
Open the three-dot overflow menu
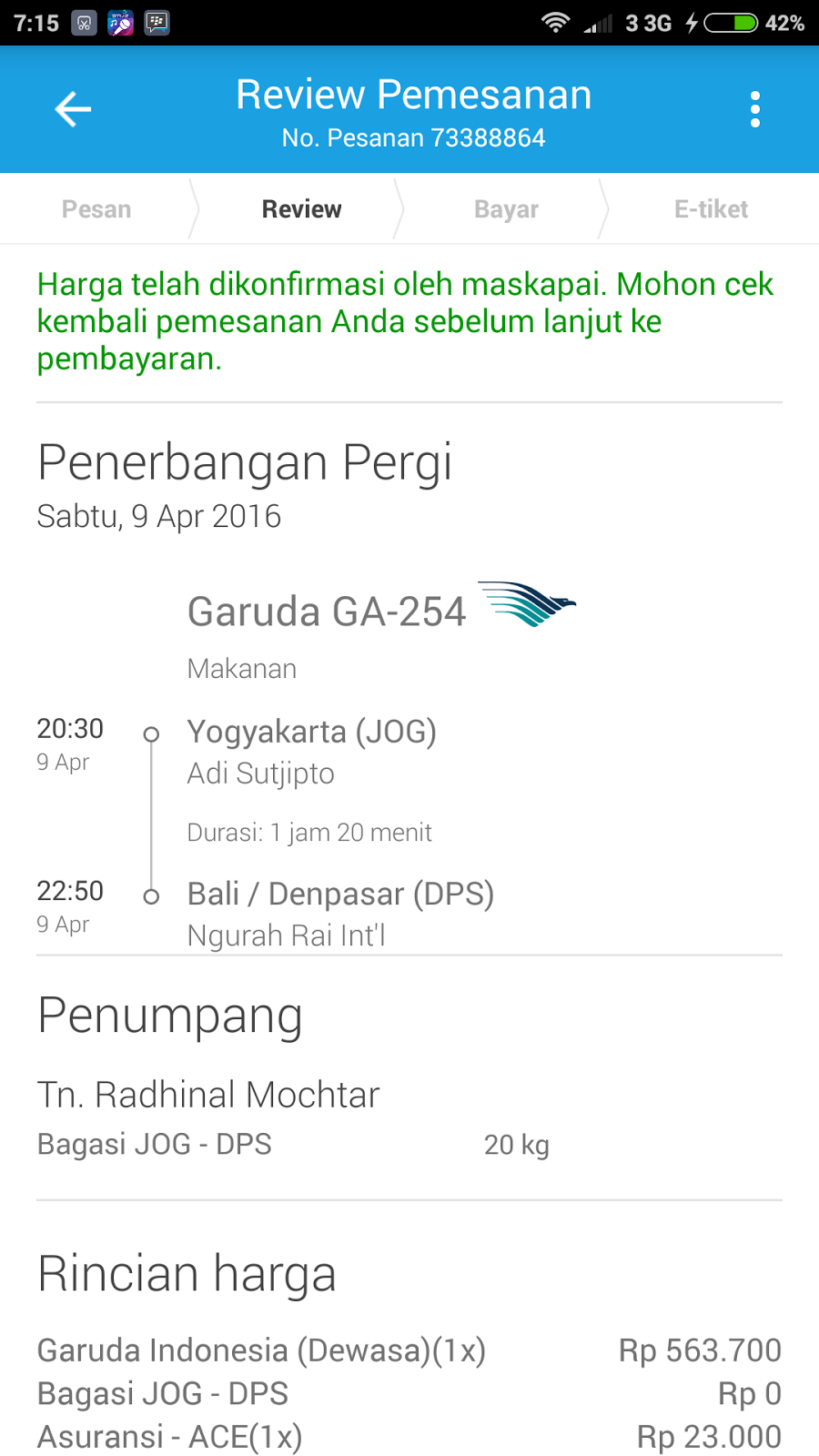[x=754, y=109]
